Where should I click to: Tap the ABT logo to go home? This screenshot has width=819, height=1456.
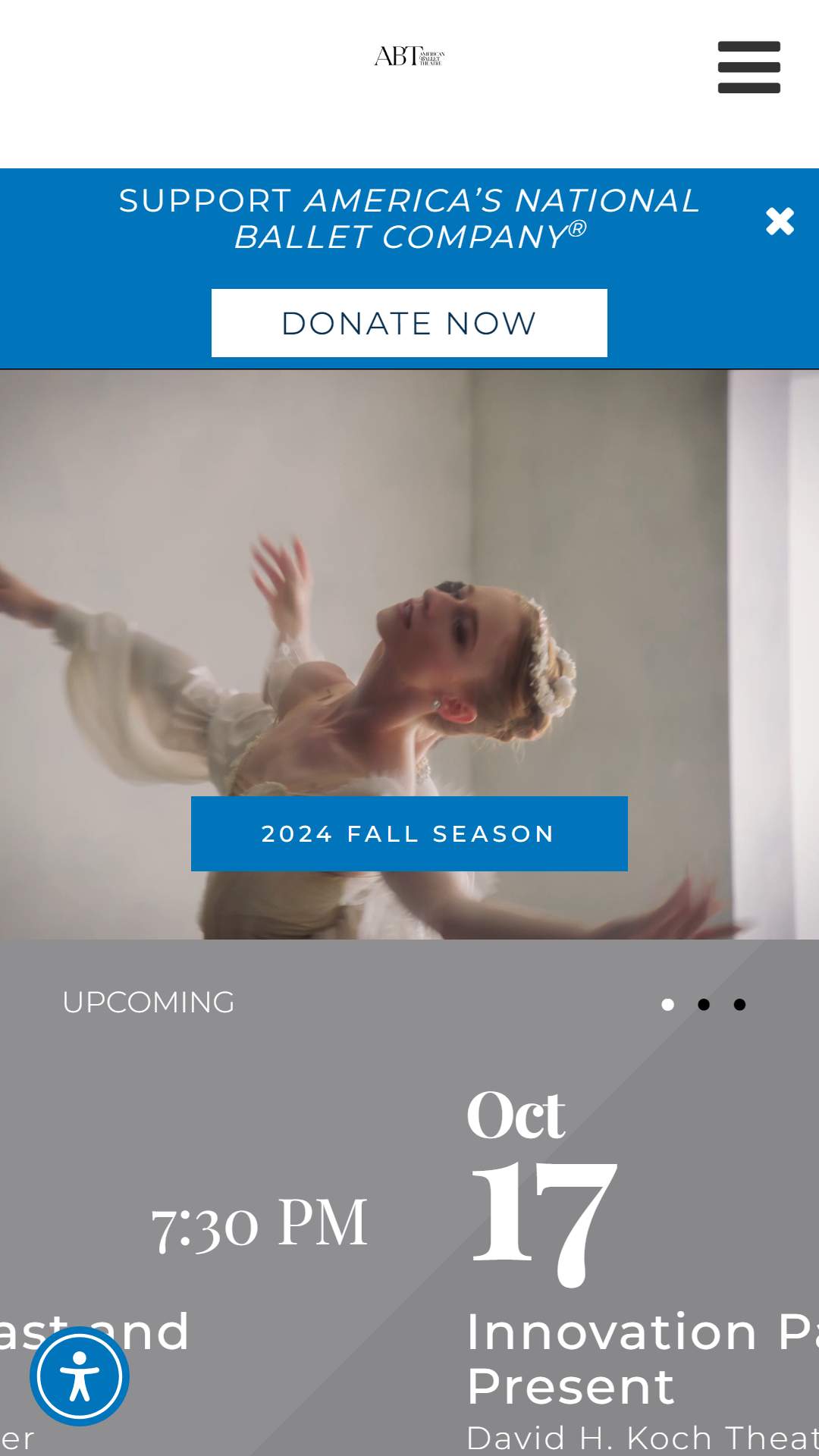click(409, 56)
